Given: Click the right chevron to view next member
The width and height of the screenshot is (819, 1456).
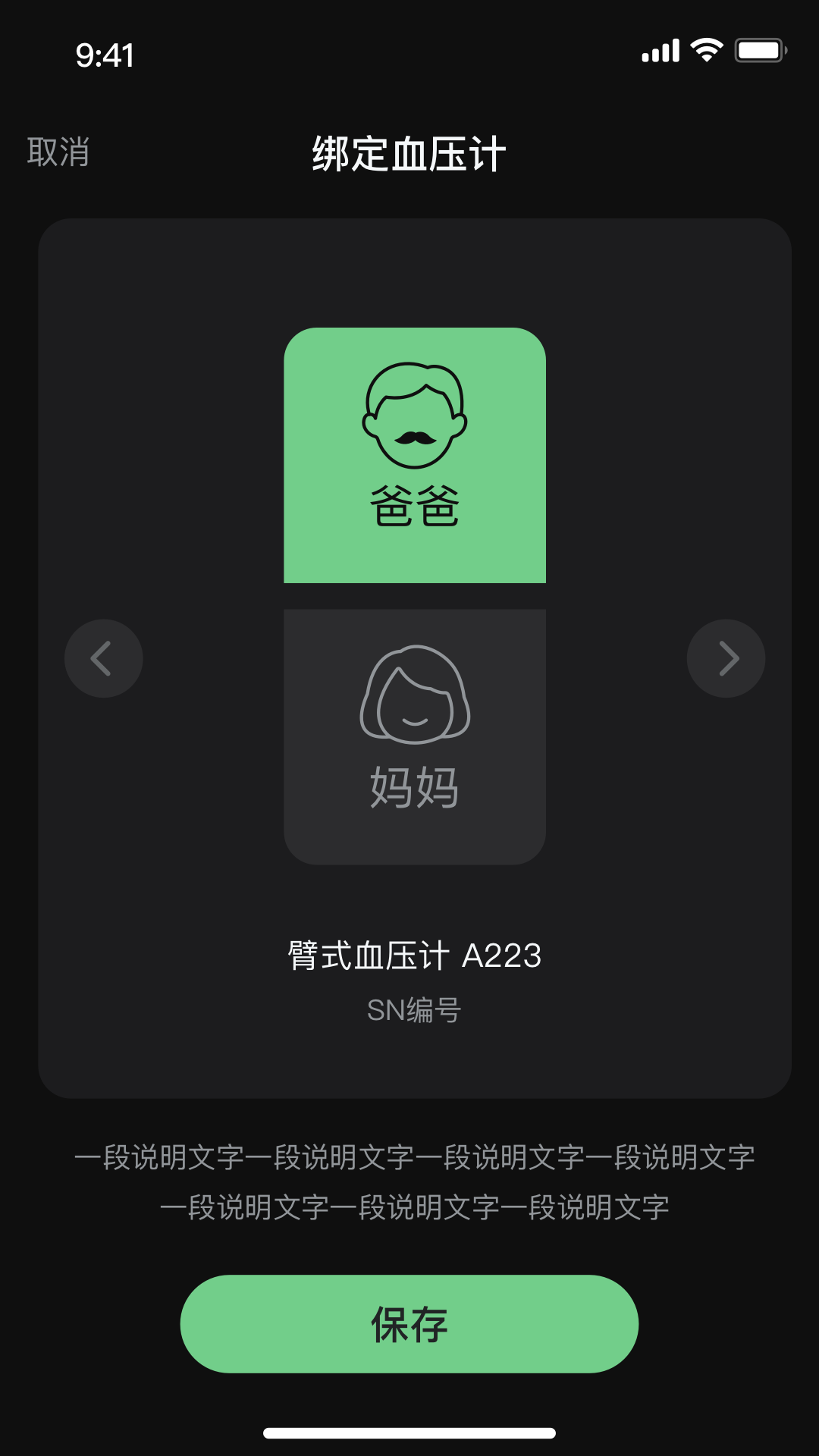Looking at the screenshot, I should pos(726,658).
